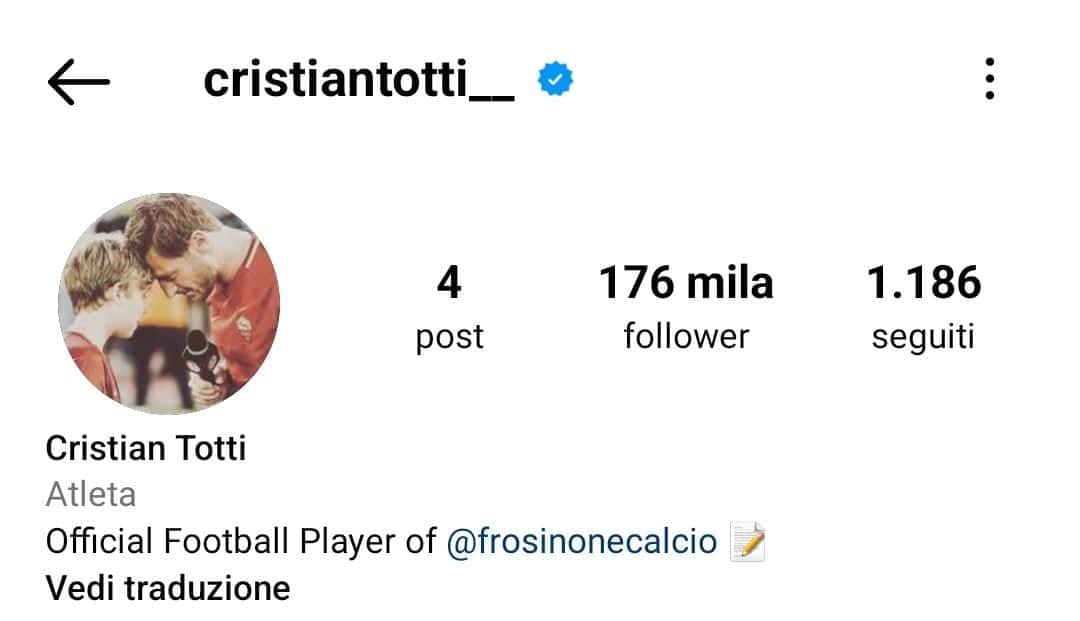This screenshot has width=1080, height=621.
Task: View the 1.186 seguiti list
Action: [923, 307]
